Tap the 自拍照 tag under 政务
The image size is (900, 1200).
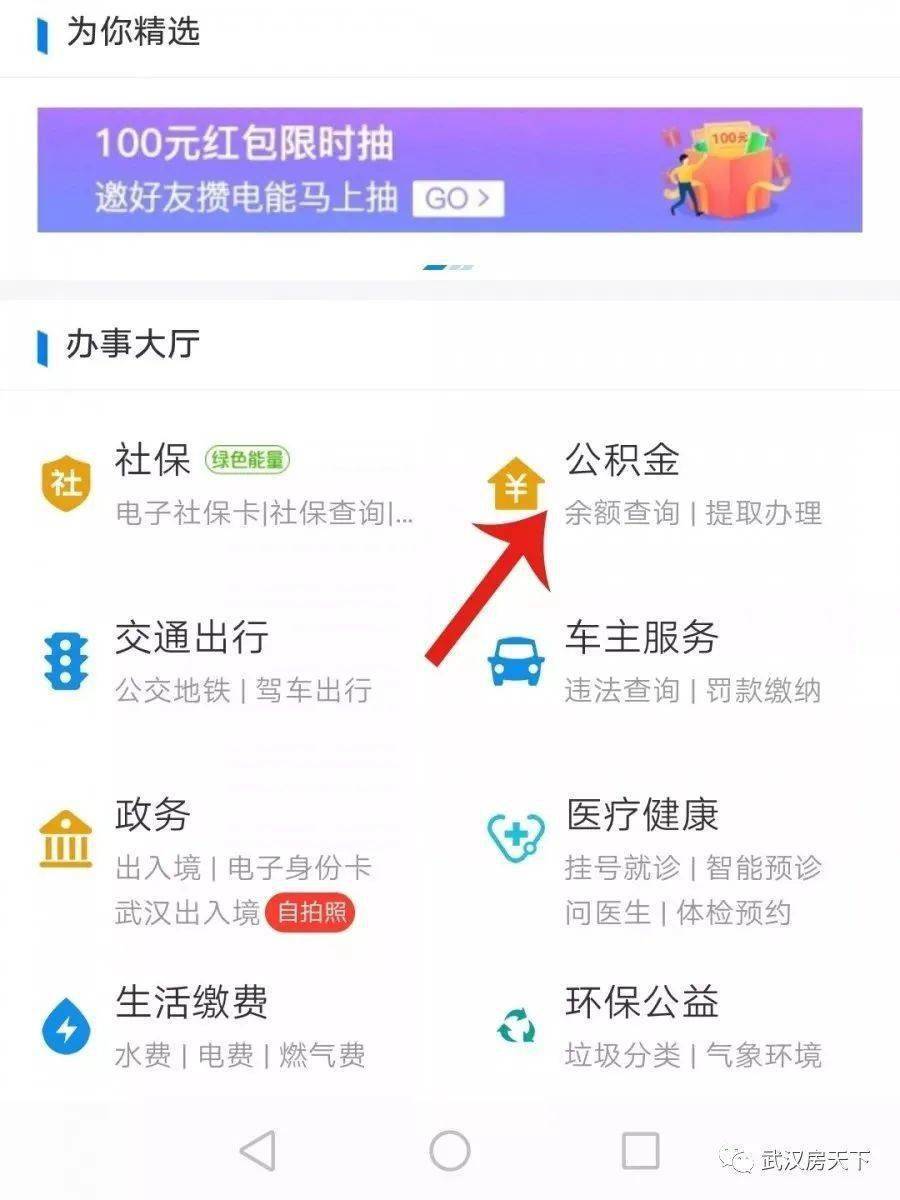pyautogui.click(x=310, y=912)
